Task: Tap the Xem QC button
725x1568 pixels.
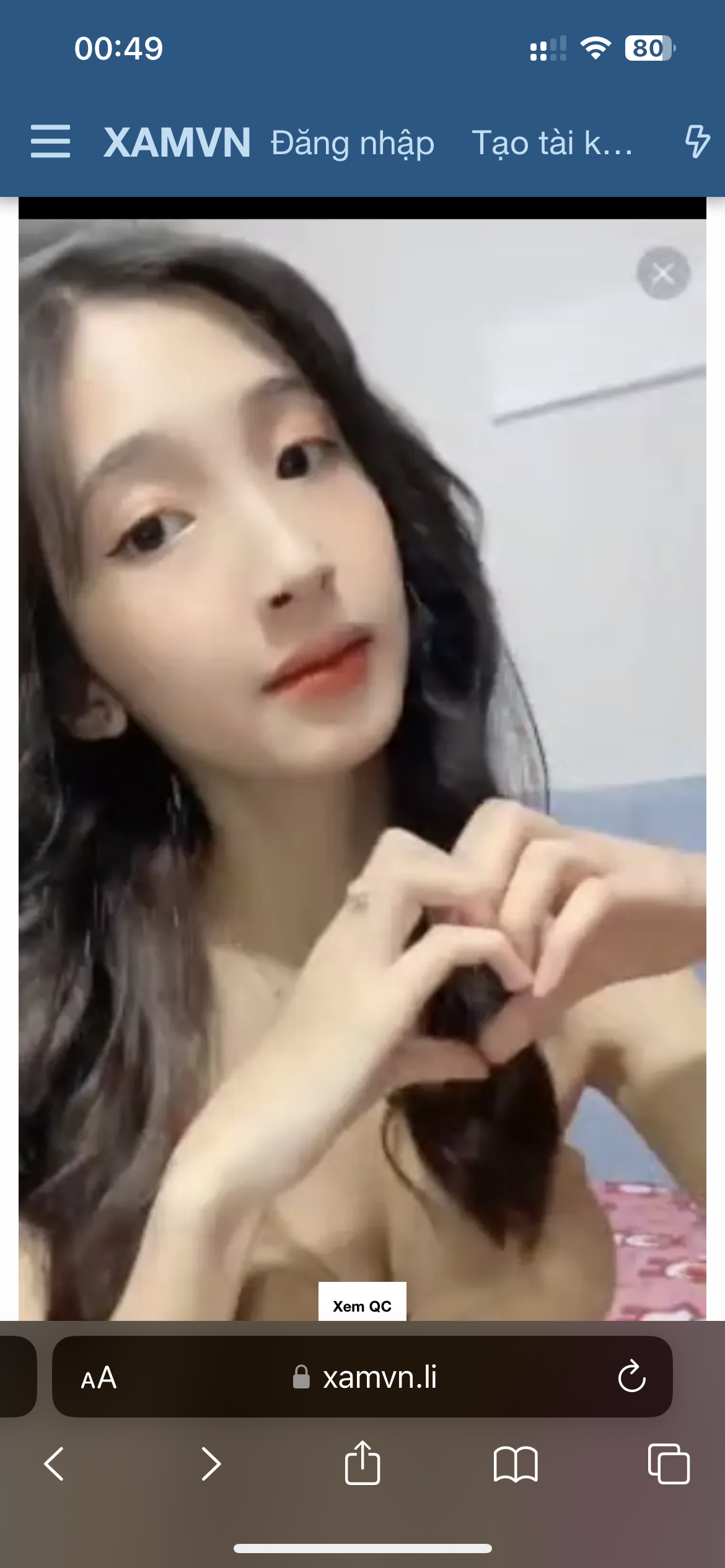Action: [362, 1305]
